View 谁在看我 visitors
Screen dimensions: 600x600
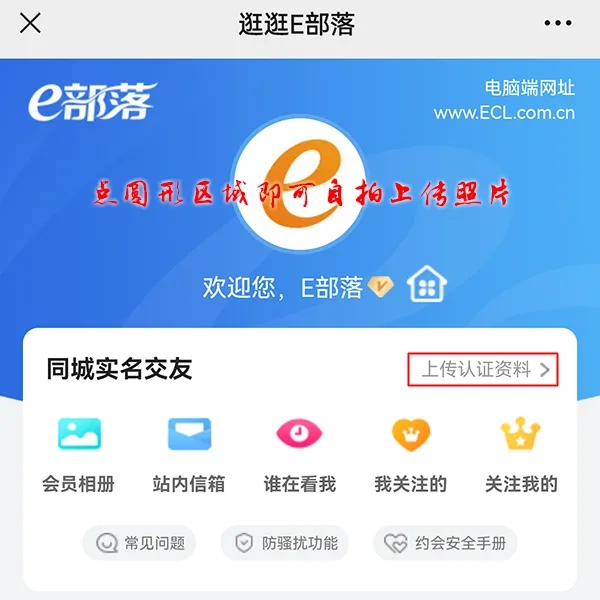[299, 454]
